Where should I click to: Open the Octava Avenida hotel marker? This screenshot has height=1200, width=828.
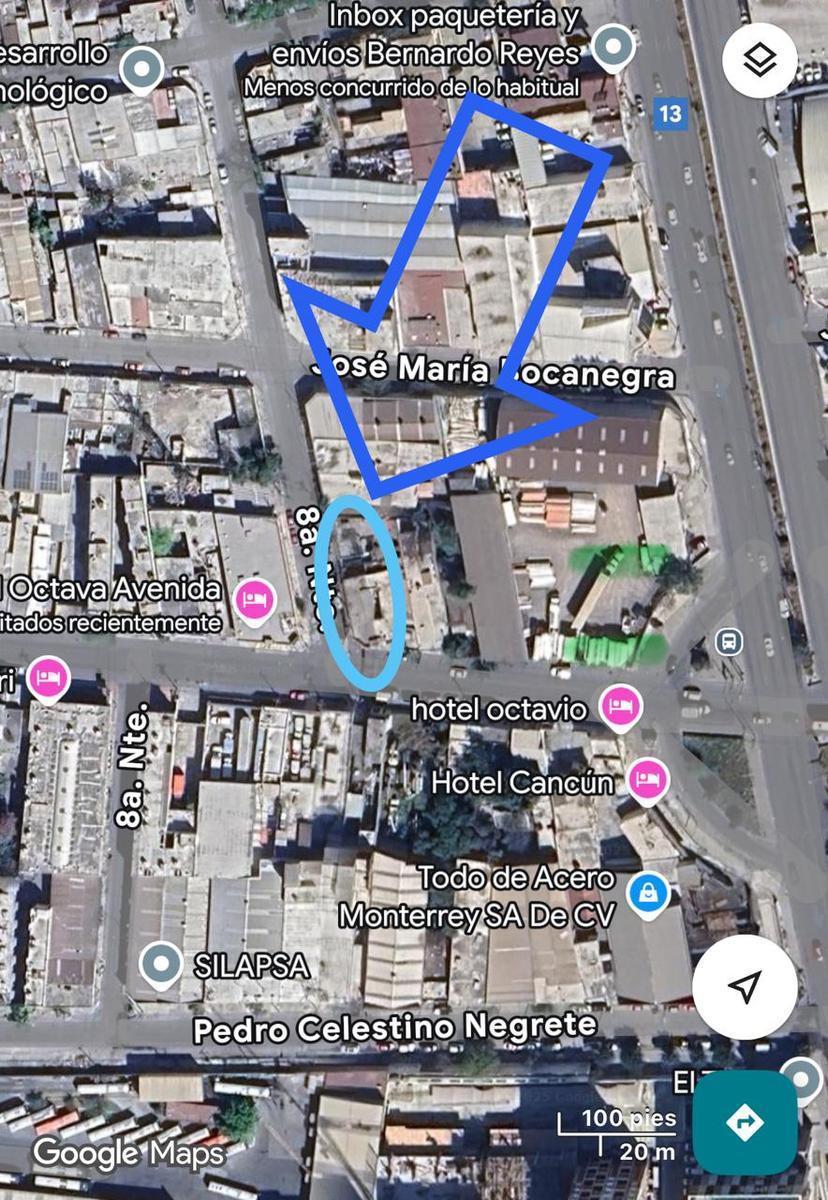(253, 600)
